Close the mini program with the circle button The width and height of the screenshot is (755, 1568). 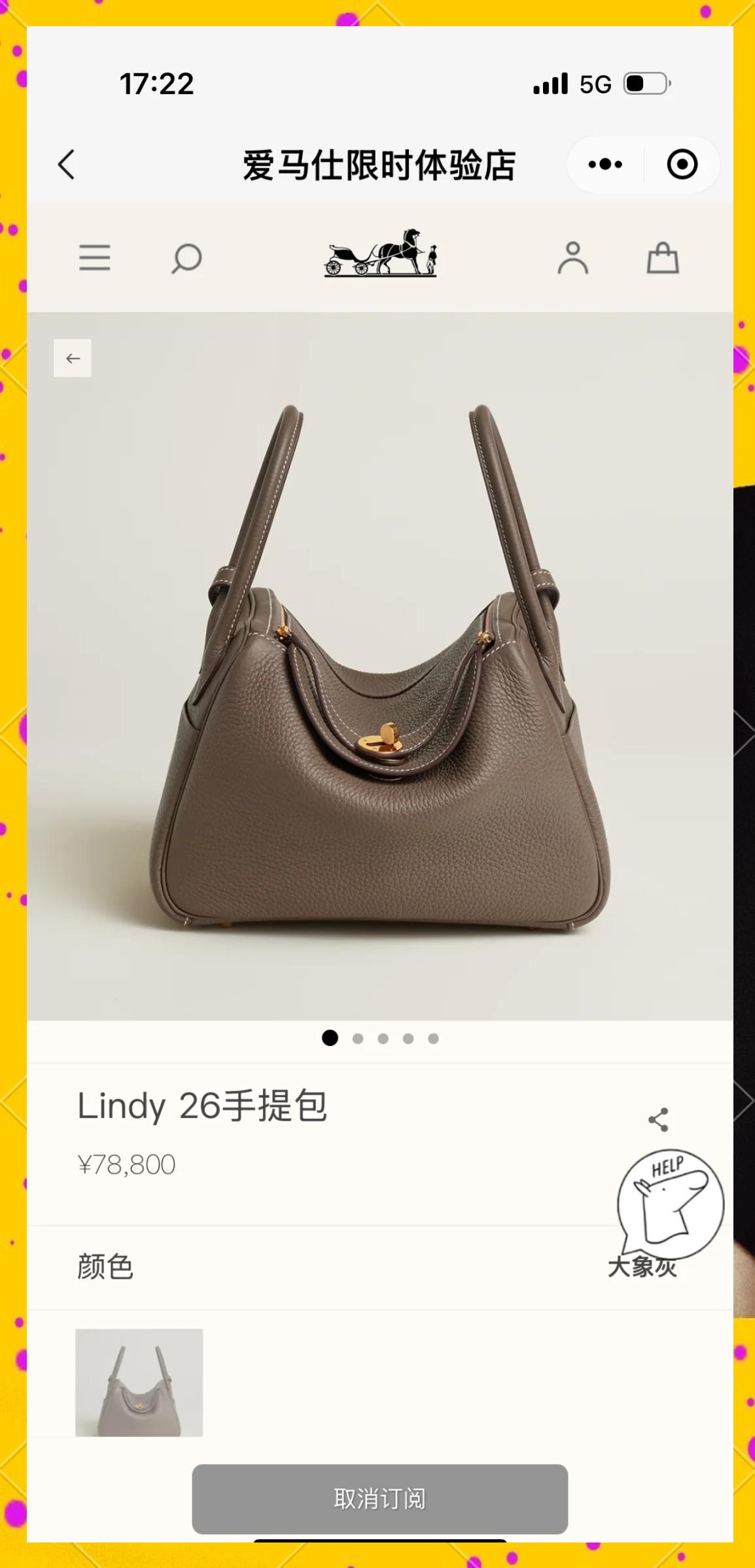(682, 164)
